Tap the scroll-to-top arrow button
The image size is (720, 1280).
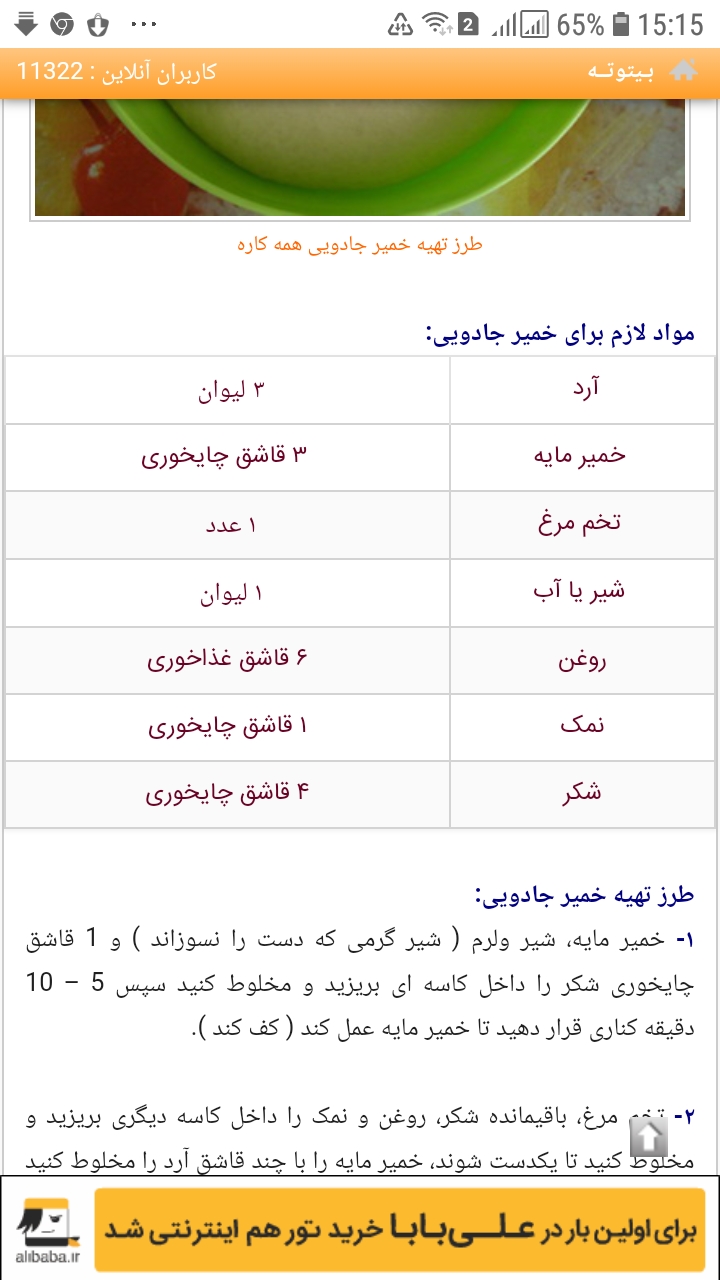pos(648,1136)
